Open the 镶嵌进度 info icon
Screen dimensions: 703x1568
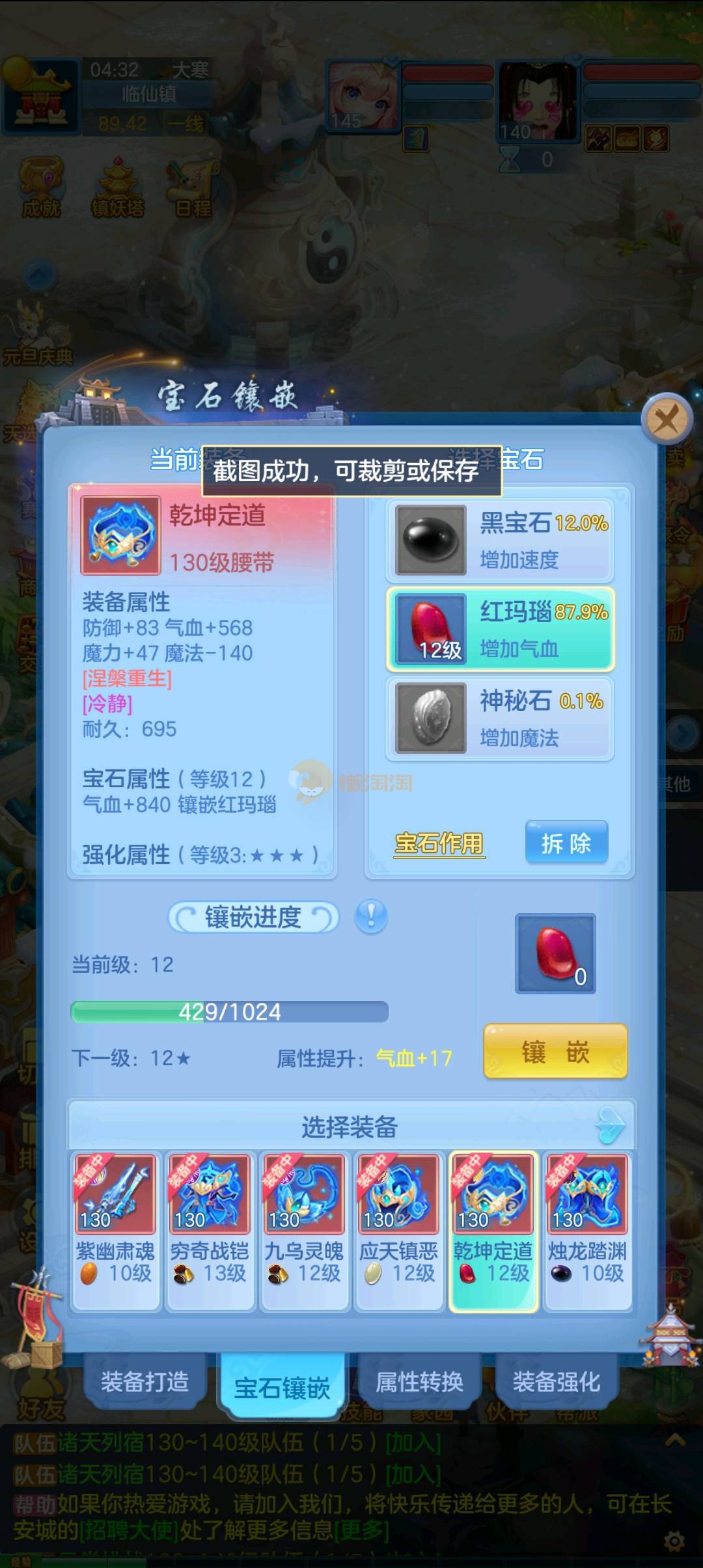tap(371, 917)
